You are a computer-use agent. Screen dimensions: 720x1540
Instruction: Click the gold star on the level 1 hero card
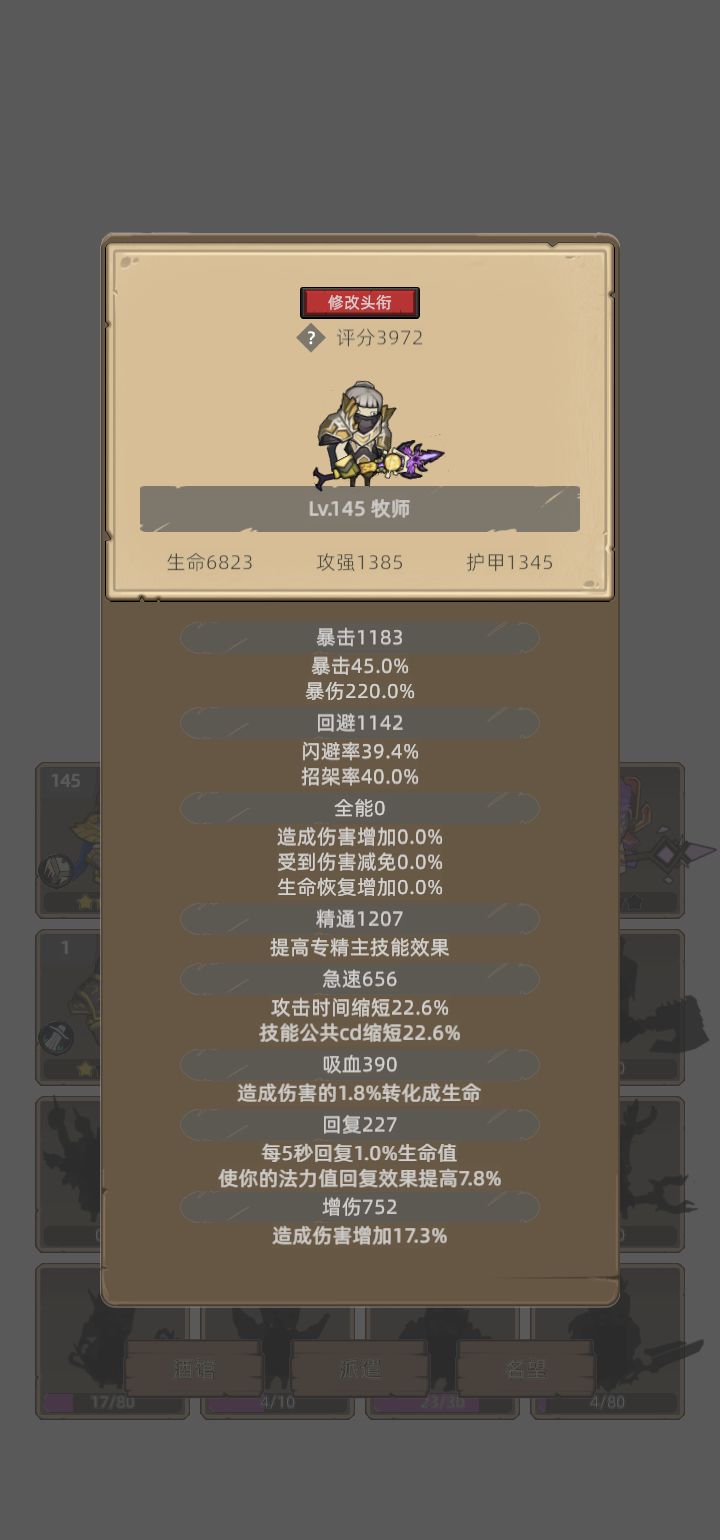point(84,1068)
